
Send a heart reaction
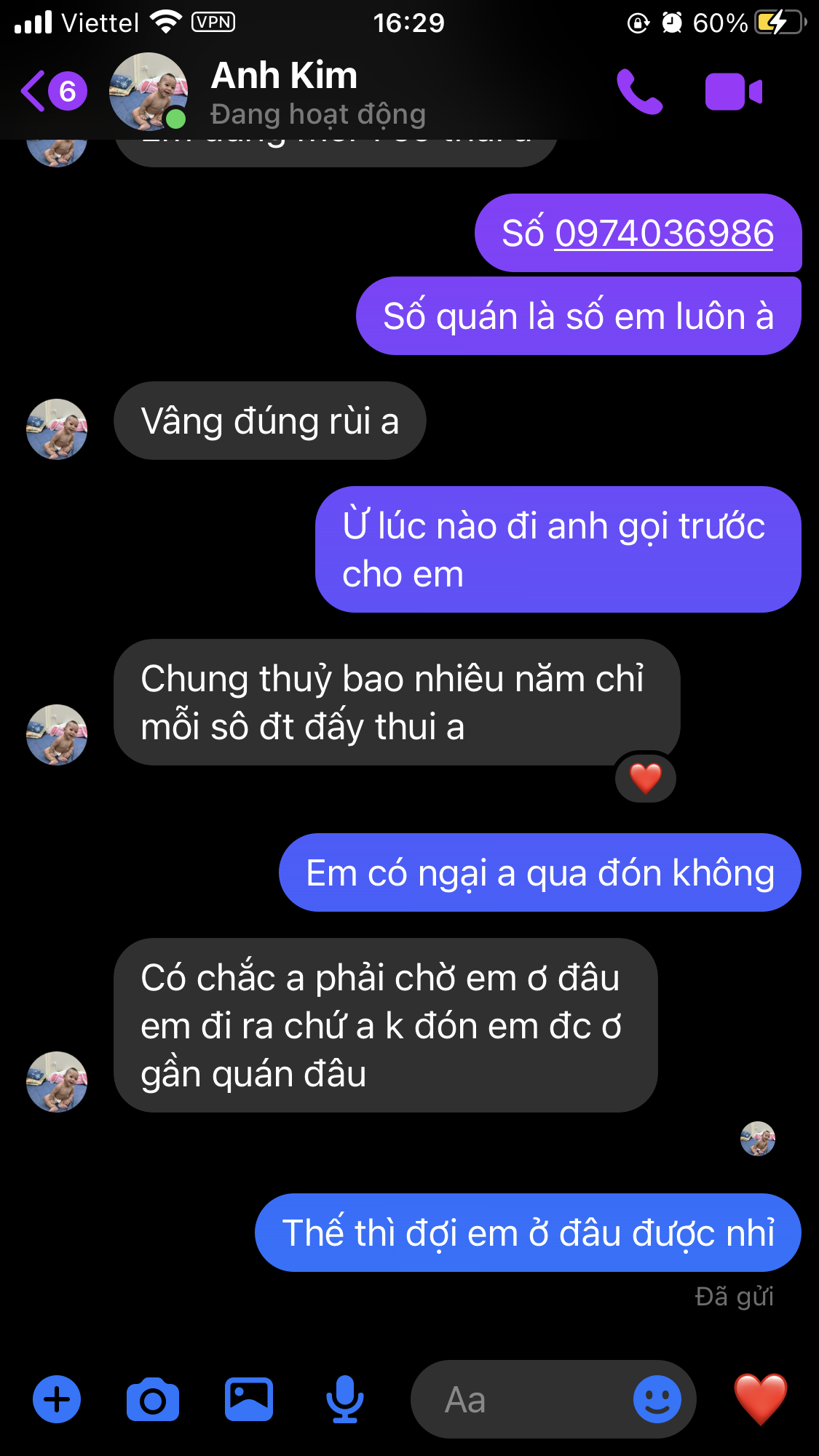pos(760,1399)
